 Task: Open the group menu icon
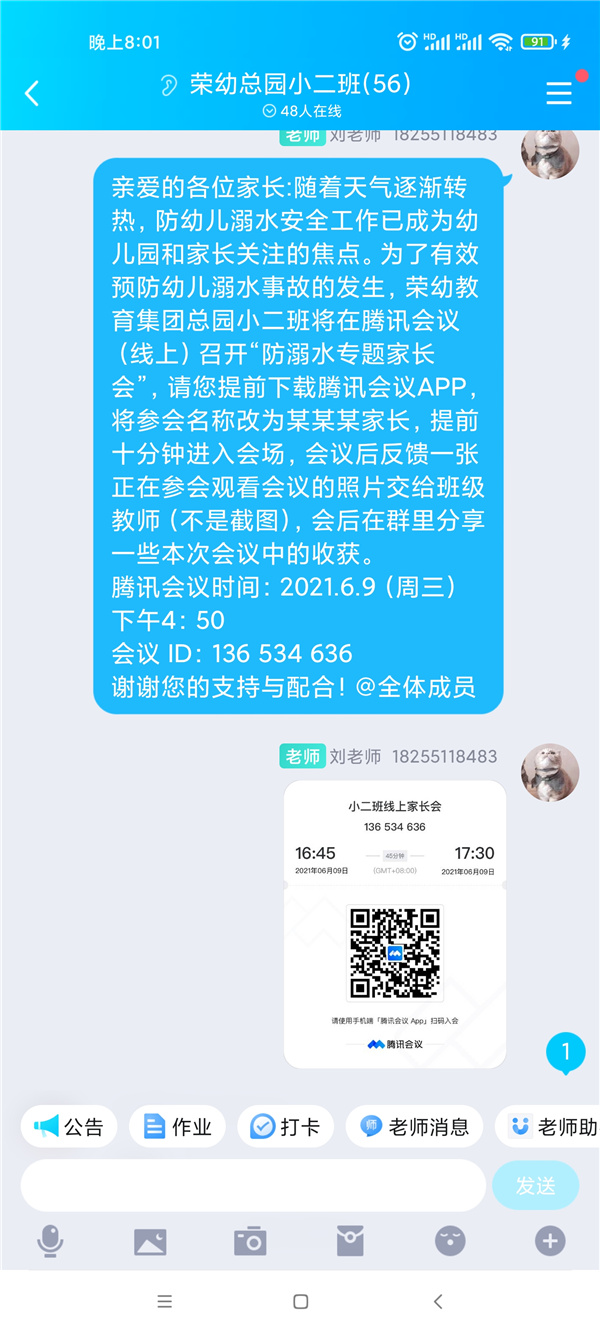click(559, 92)
